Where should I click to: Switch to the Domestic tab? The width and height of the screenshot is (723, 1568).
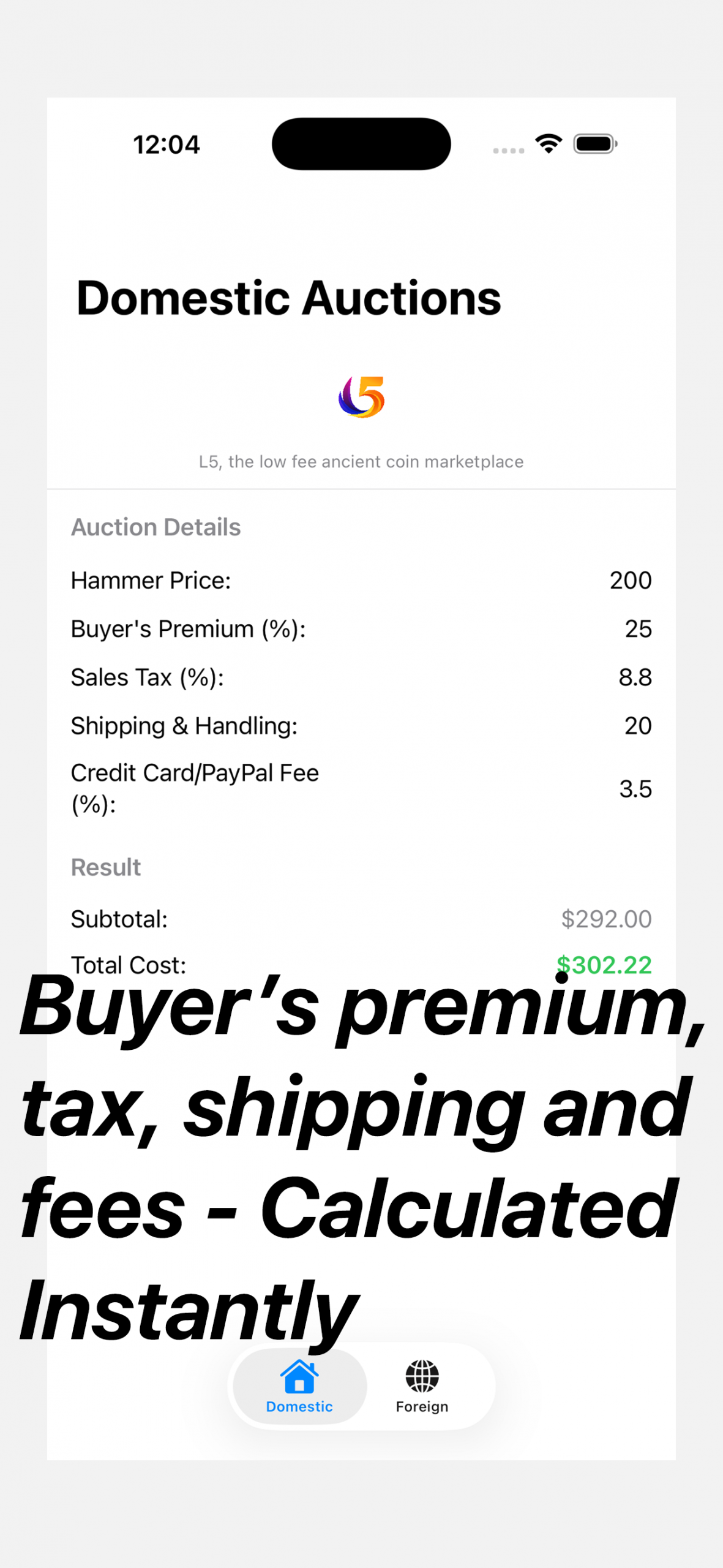coord(299,1387)
